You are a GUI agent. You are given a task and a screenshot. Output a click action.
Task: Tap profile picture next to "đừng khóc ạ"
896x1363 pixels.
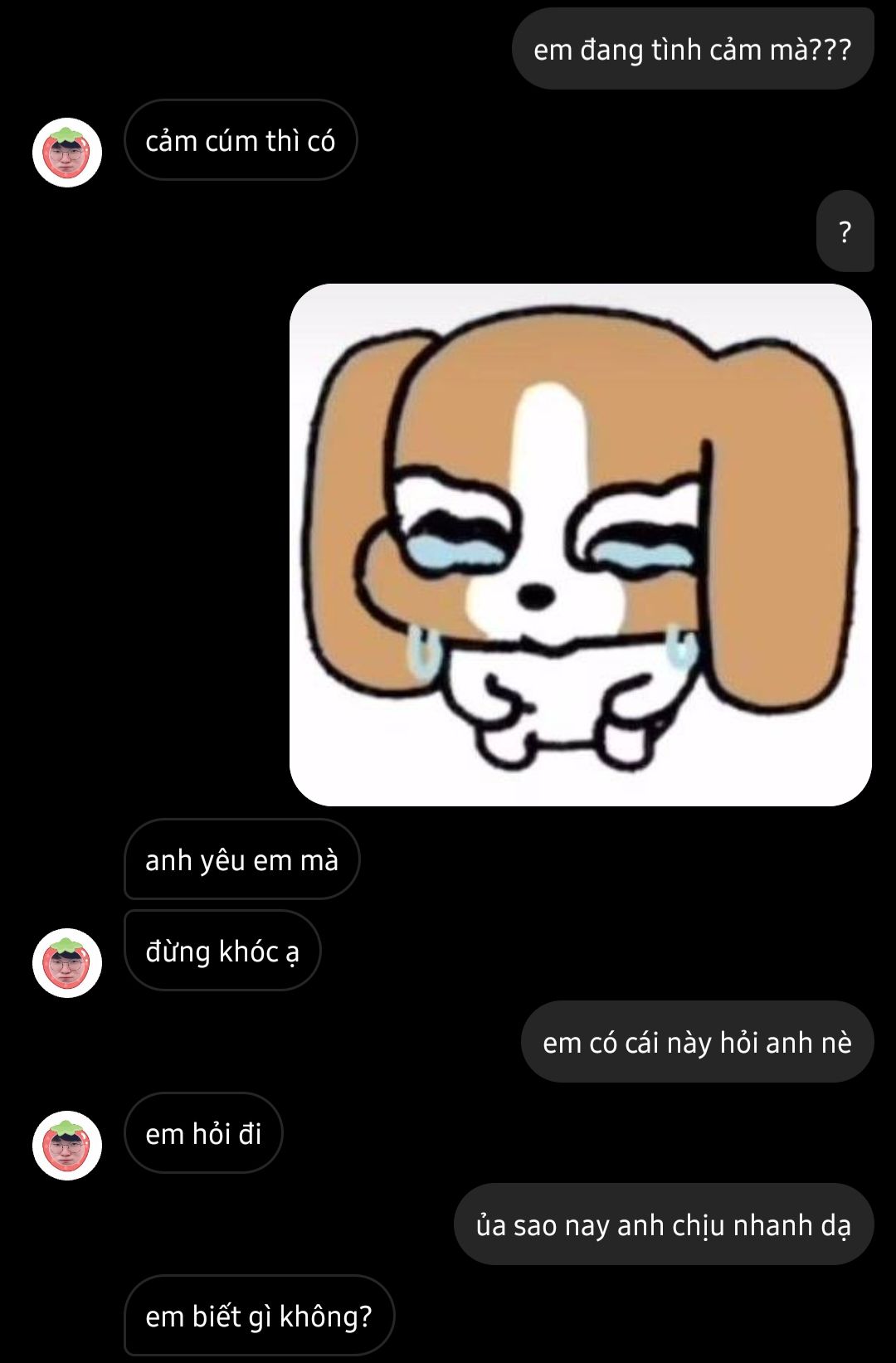(67, 962)
